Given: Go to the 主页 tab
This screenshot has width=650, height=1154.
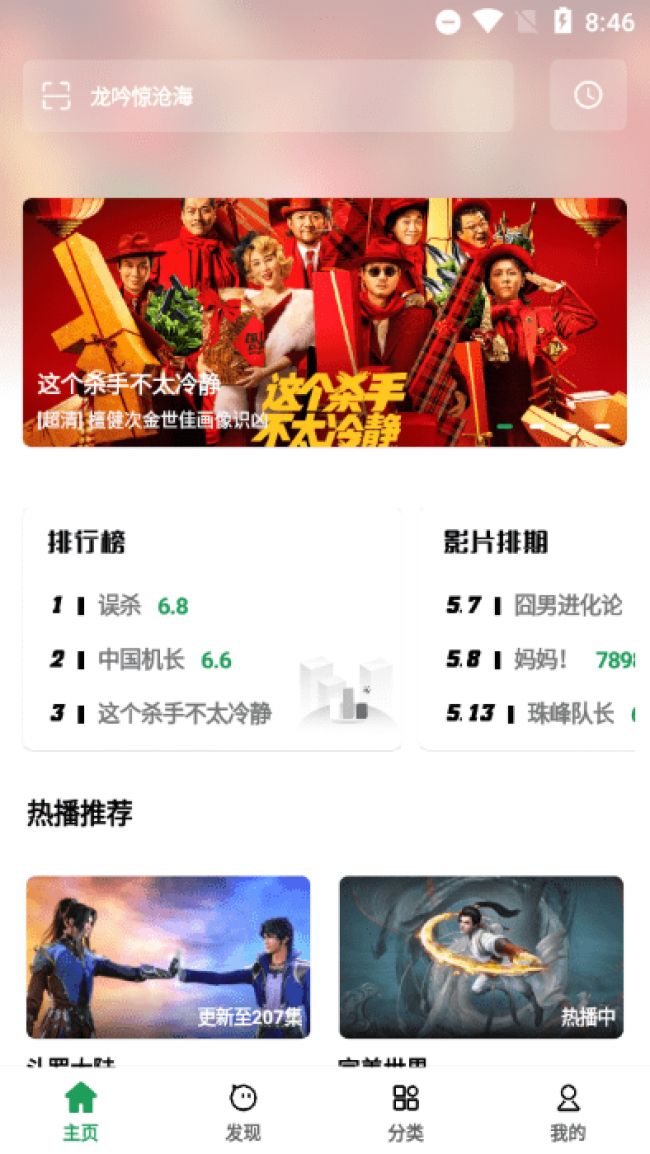Looking at the screenshot, I should click(81, 1111).
